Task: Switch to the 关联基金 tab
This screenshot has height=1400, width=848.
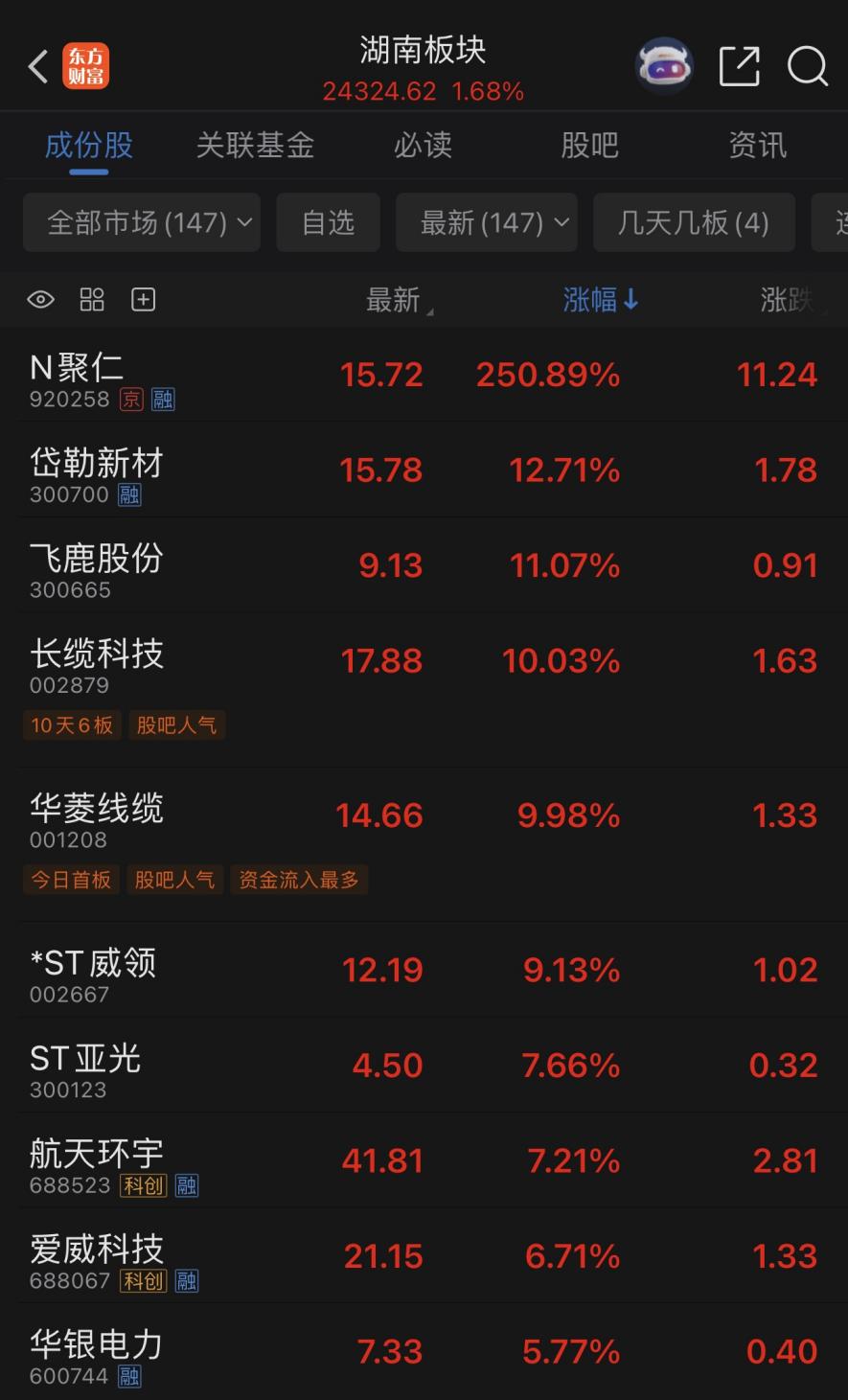Action: coord(255,146)
